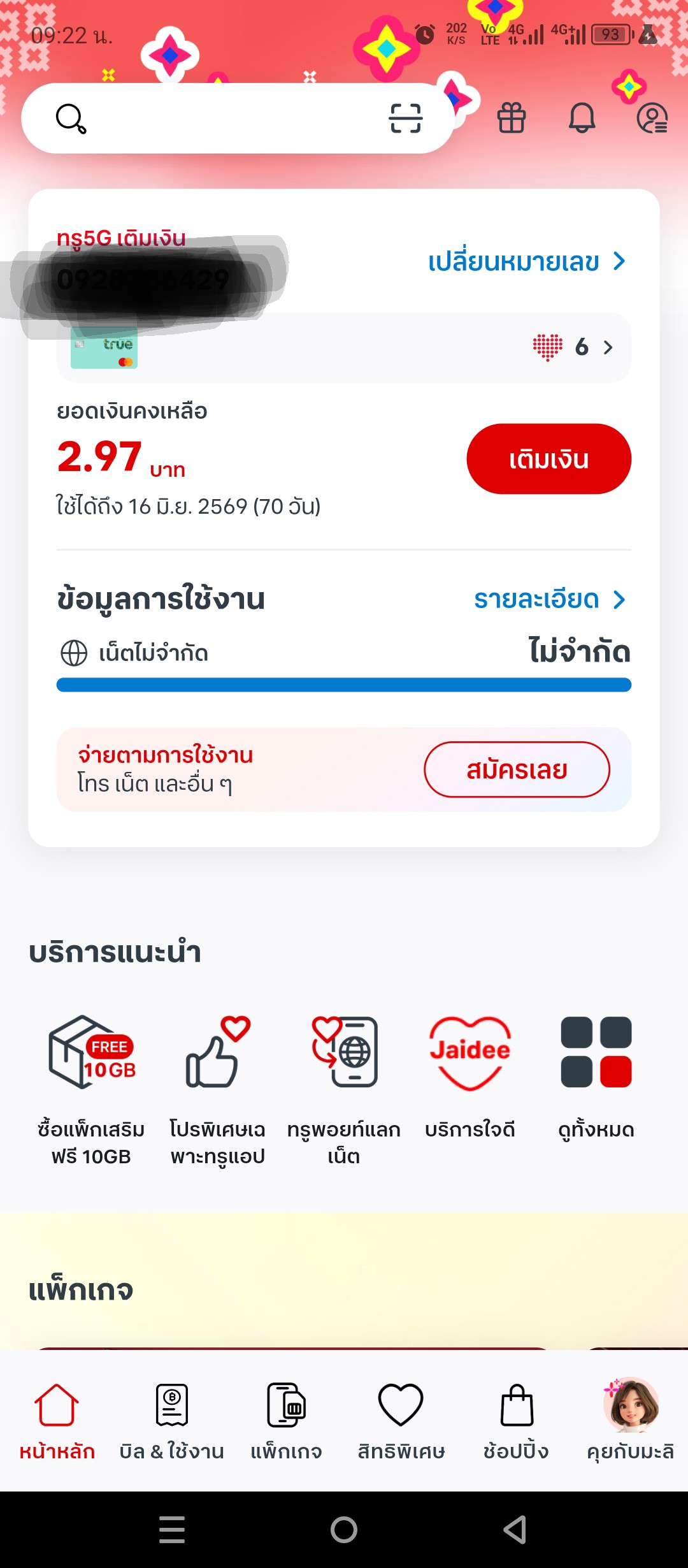Tap the red เติมเงิน top-up button
Image resolution: width=688 pixels, height=1568 pixels.
click(x=548, y=459)
